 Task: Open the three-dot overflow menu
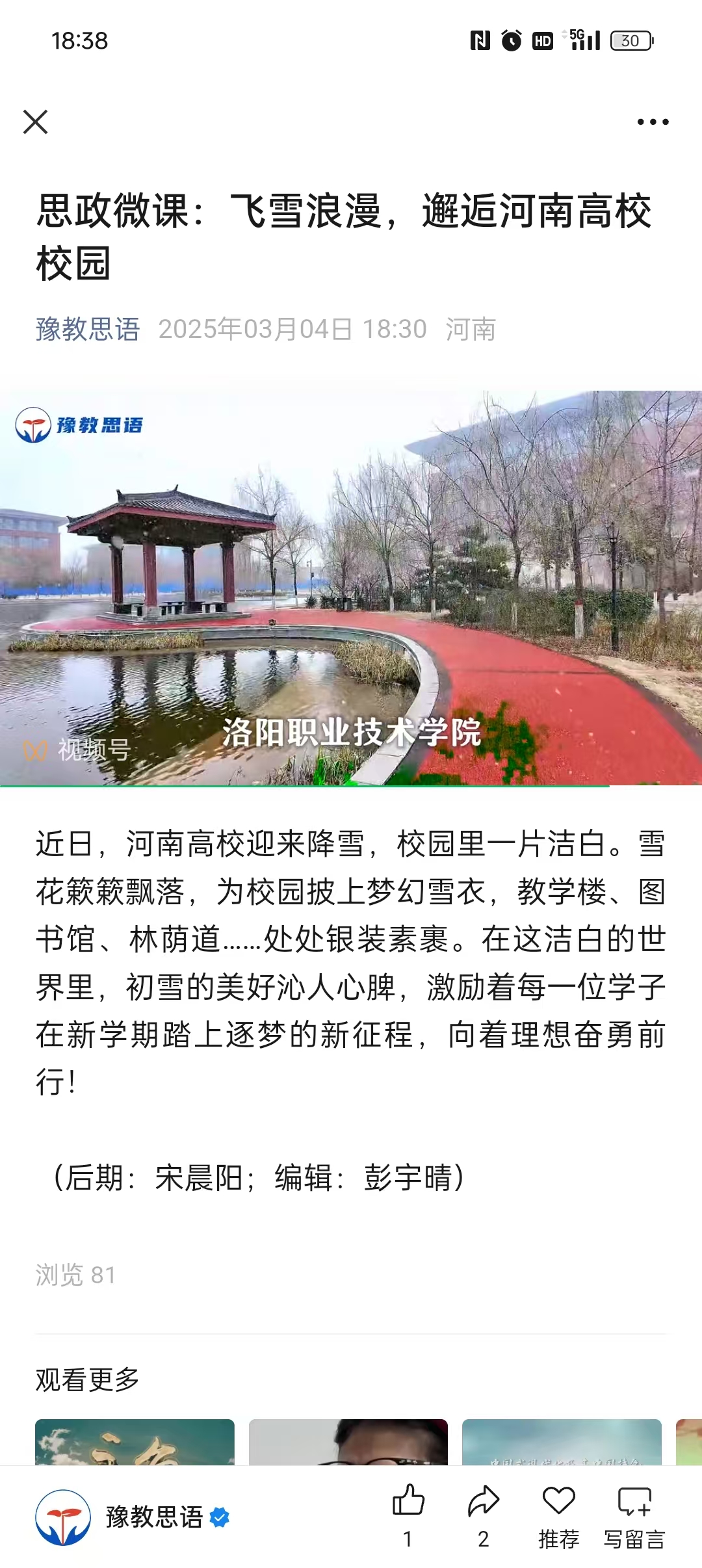click(x=653, y=122)
